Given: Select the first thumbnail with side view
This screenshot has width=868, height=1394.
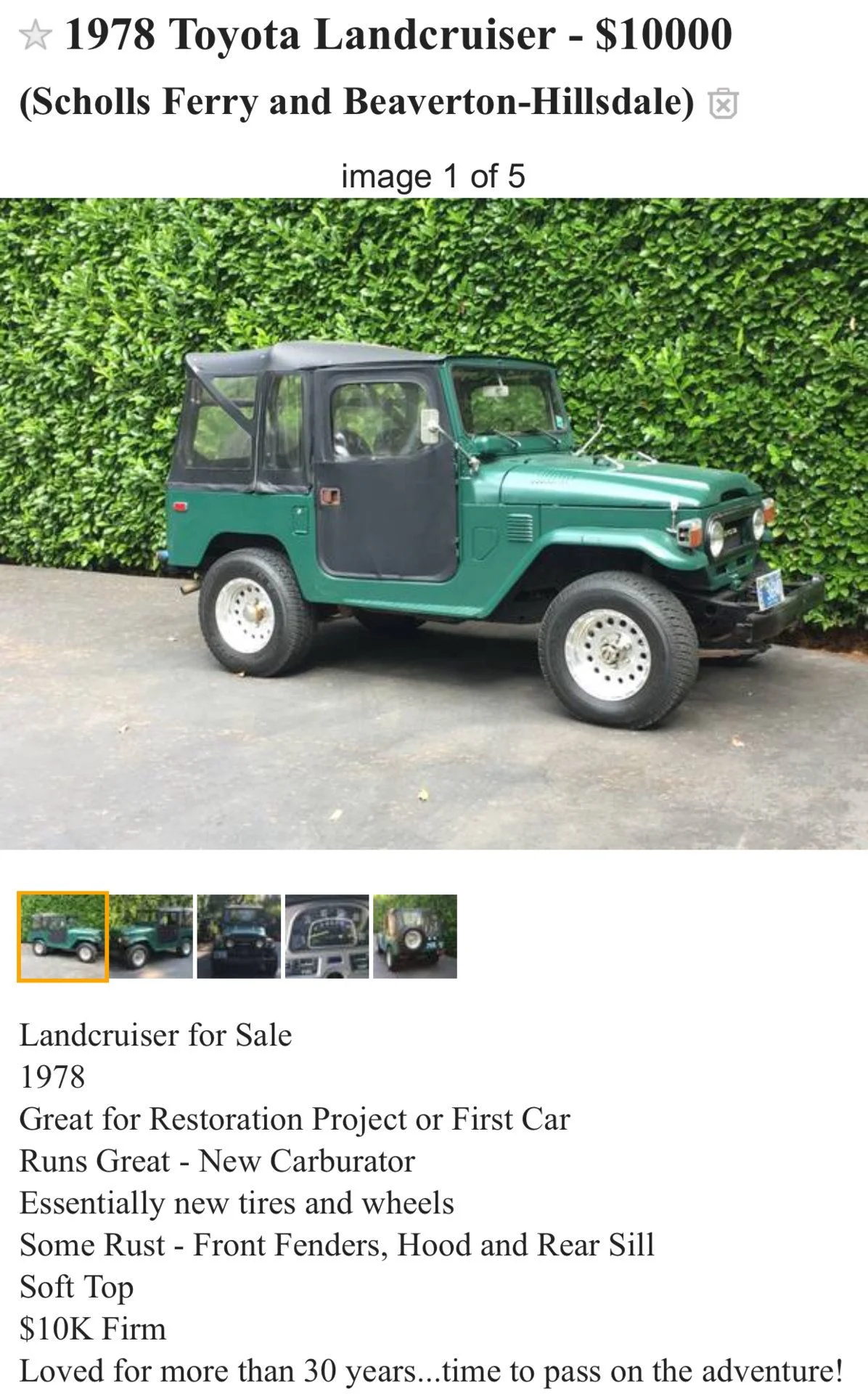Looking at the screenshot, I should pos(63,937).
